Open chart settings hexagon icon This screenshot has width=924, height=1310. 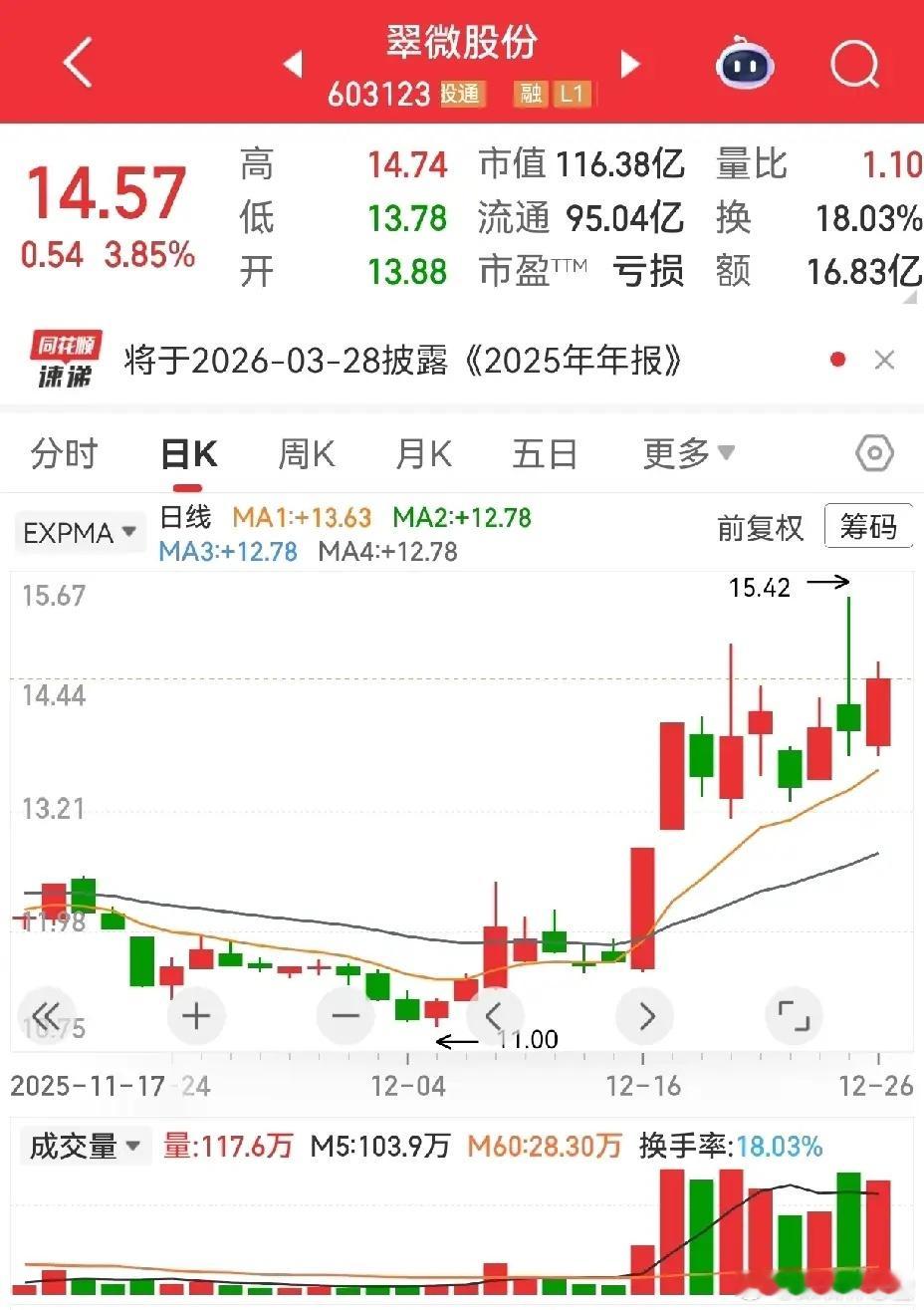(873, 454)
